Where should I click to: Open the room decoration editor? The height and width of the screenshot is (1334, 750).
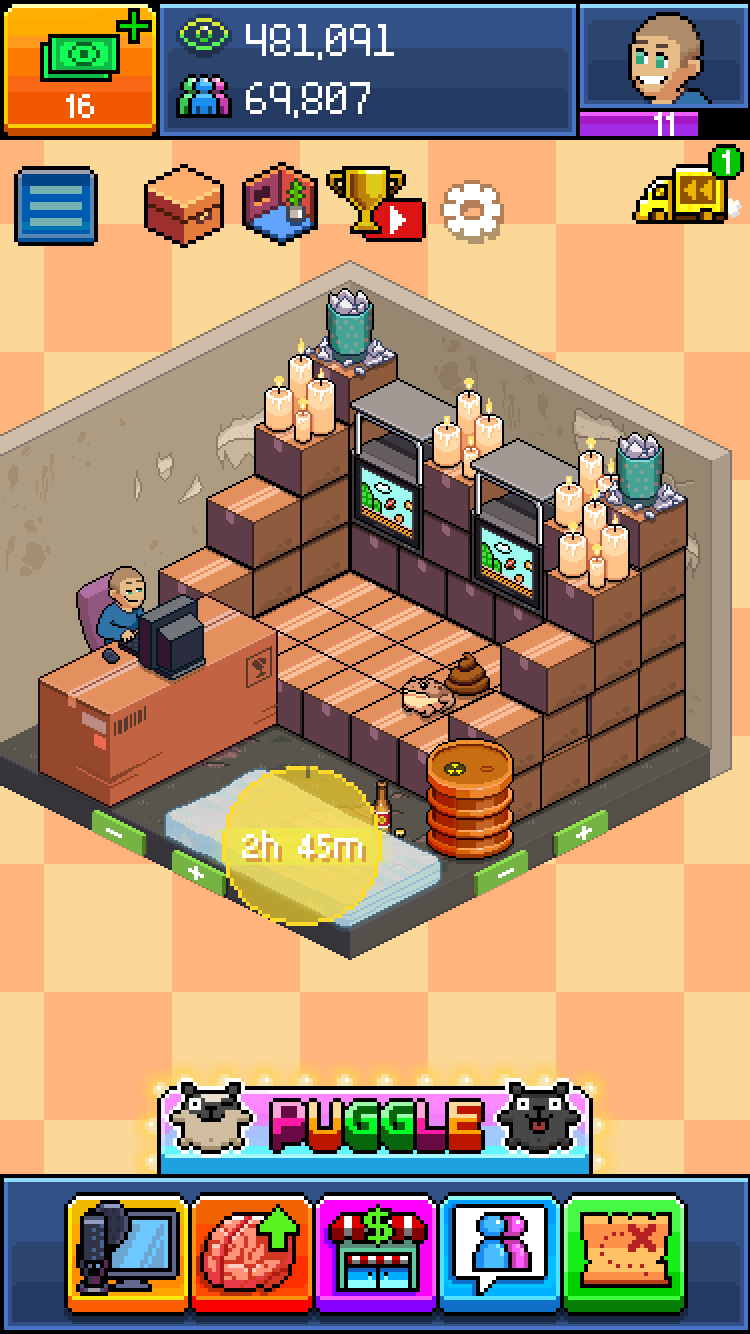(x=281, y=203)
